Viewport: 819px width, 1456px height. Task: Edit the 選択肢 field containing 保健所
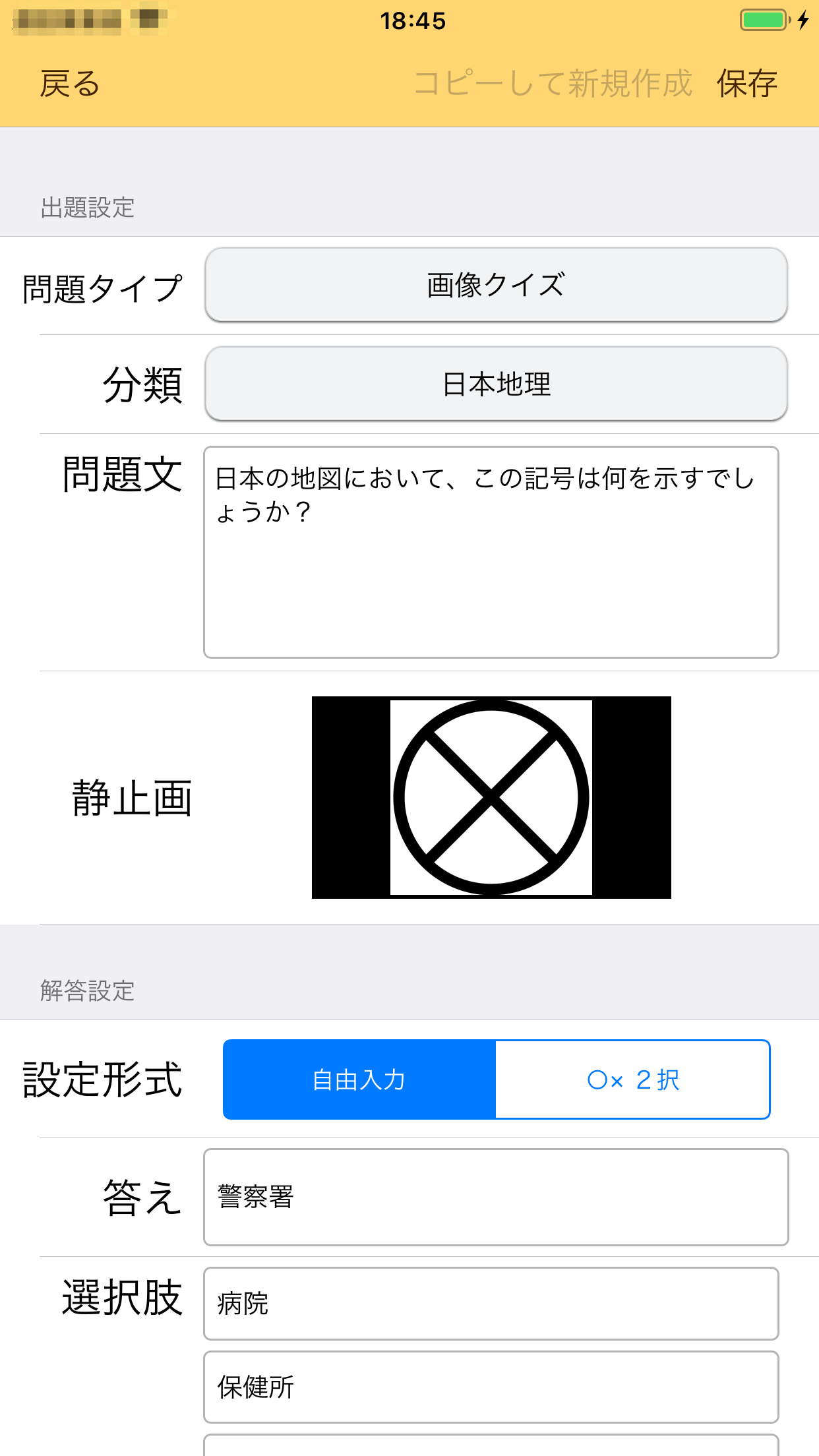click(491, 1387)
